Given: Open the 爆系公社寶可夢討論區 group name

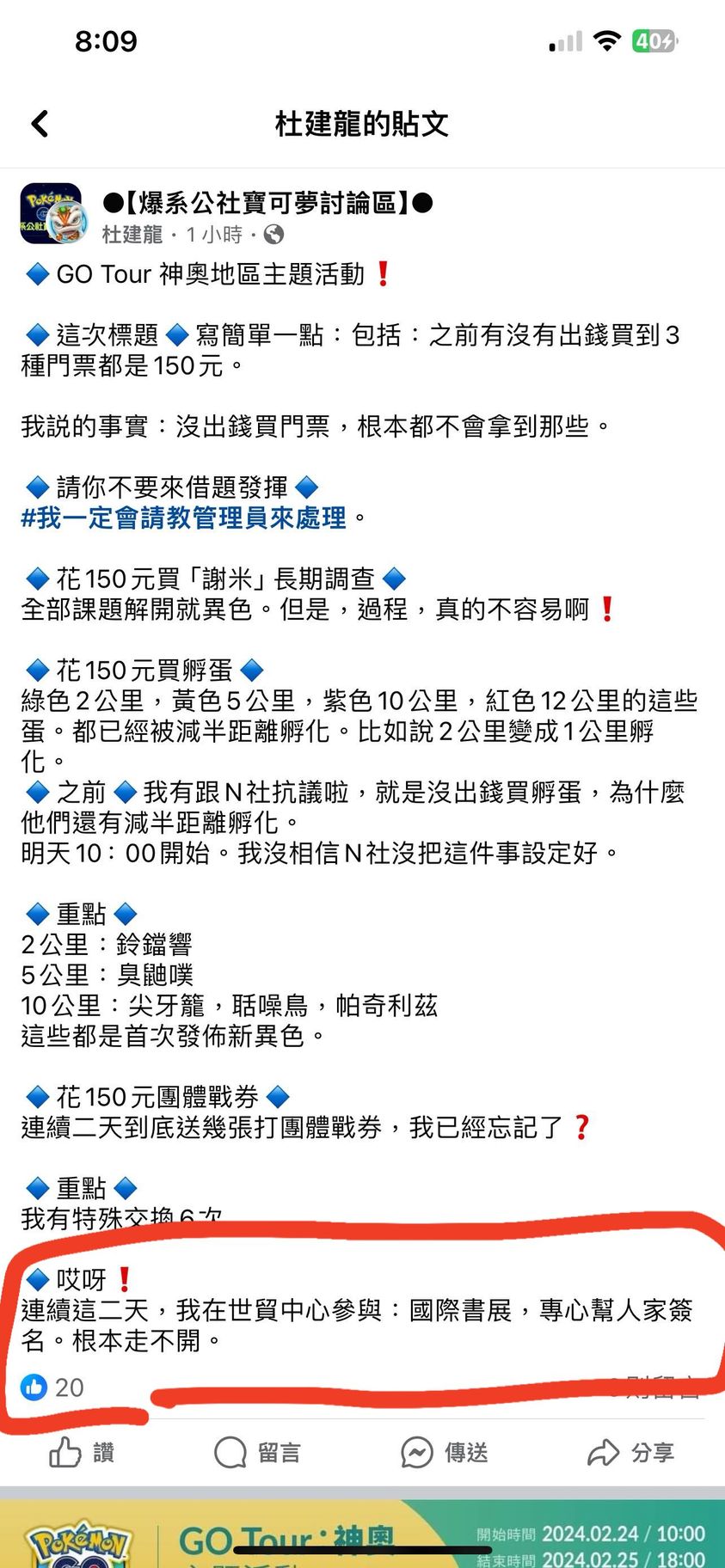Looking at the screenshot, I should point(267,203).
